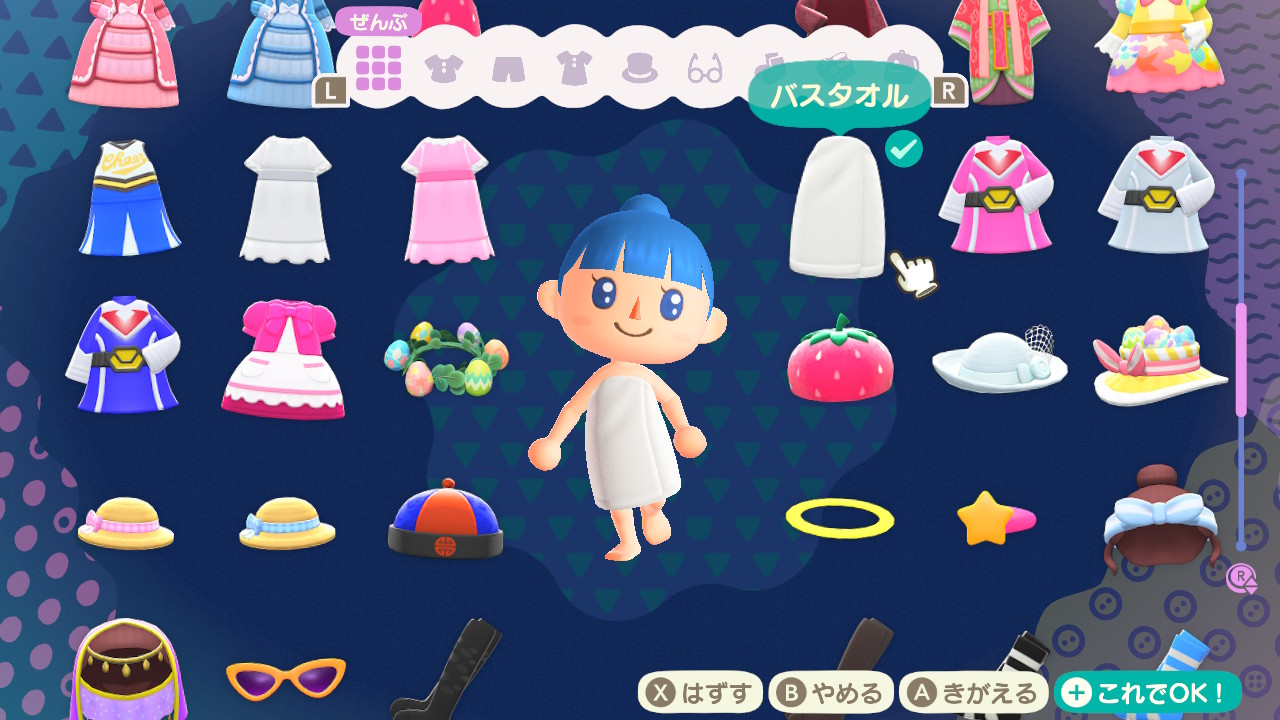
Task: Switch to the bottoms shorts category tab
Action: 508,68
